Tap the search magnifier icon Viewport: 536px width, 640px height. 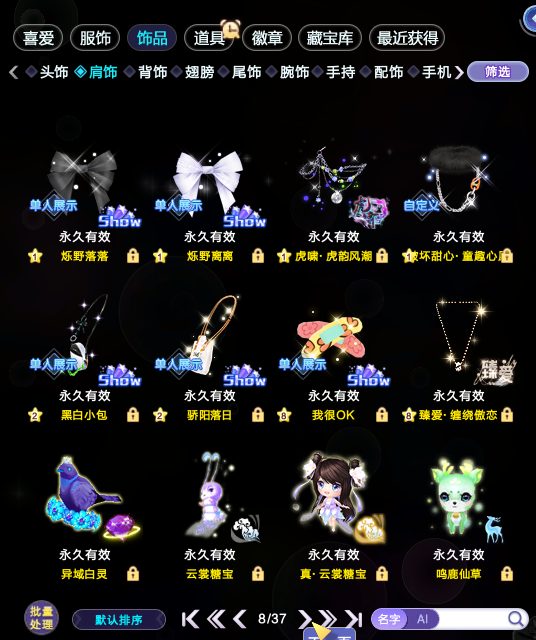(516, 619)
